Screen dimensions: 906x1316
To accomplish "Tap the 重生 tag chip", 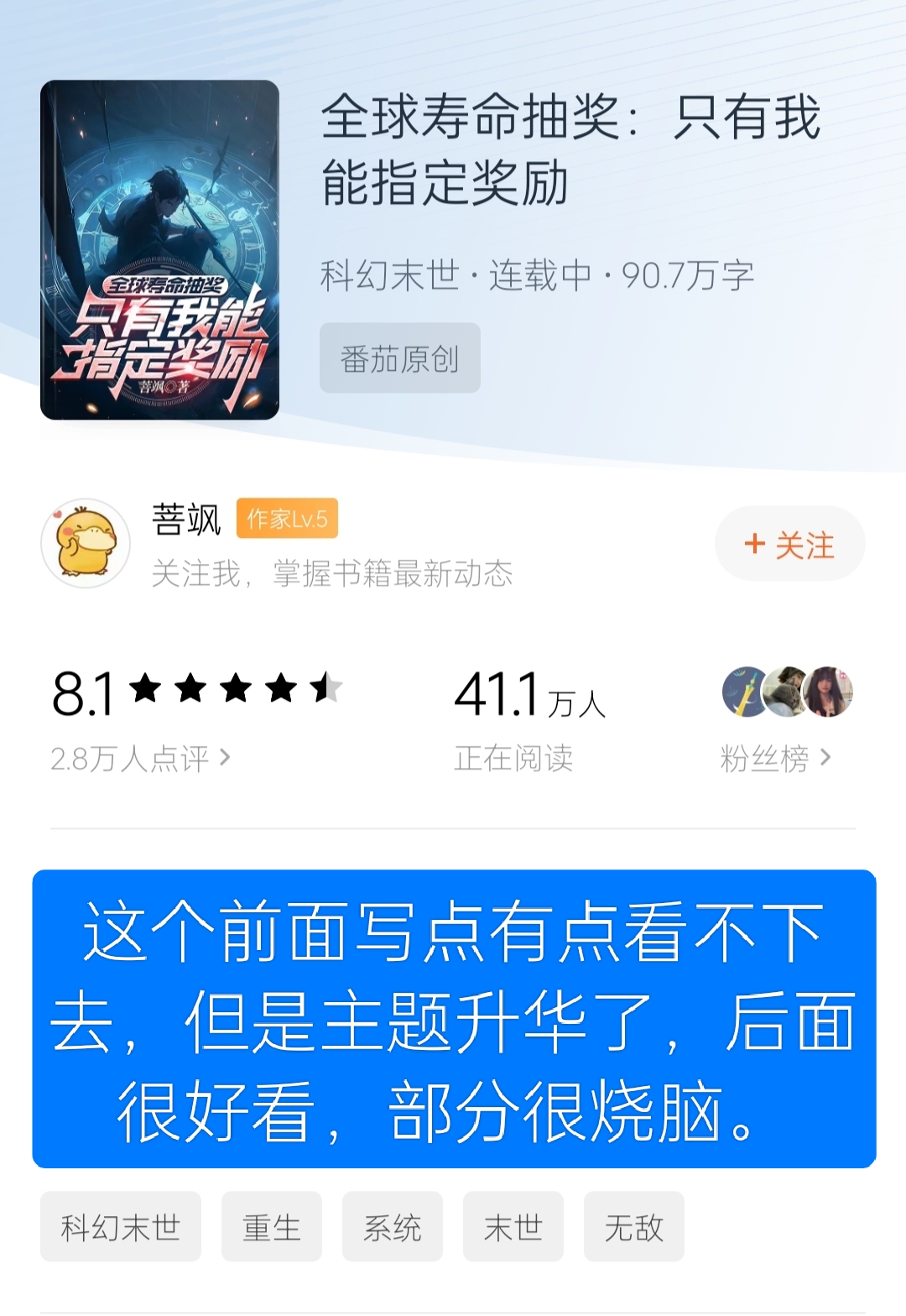I will [x=272, y=1227].
